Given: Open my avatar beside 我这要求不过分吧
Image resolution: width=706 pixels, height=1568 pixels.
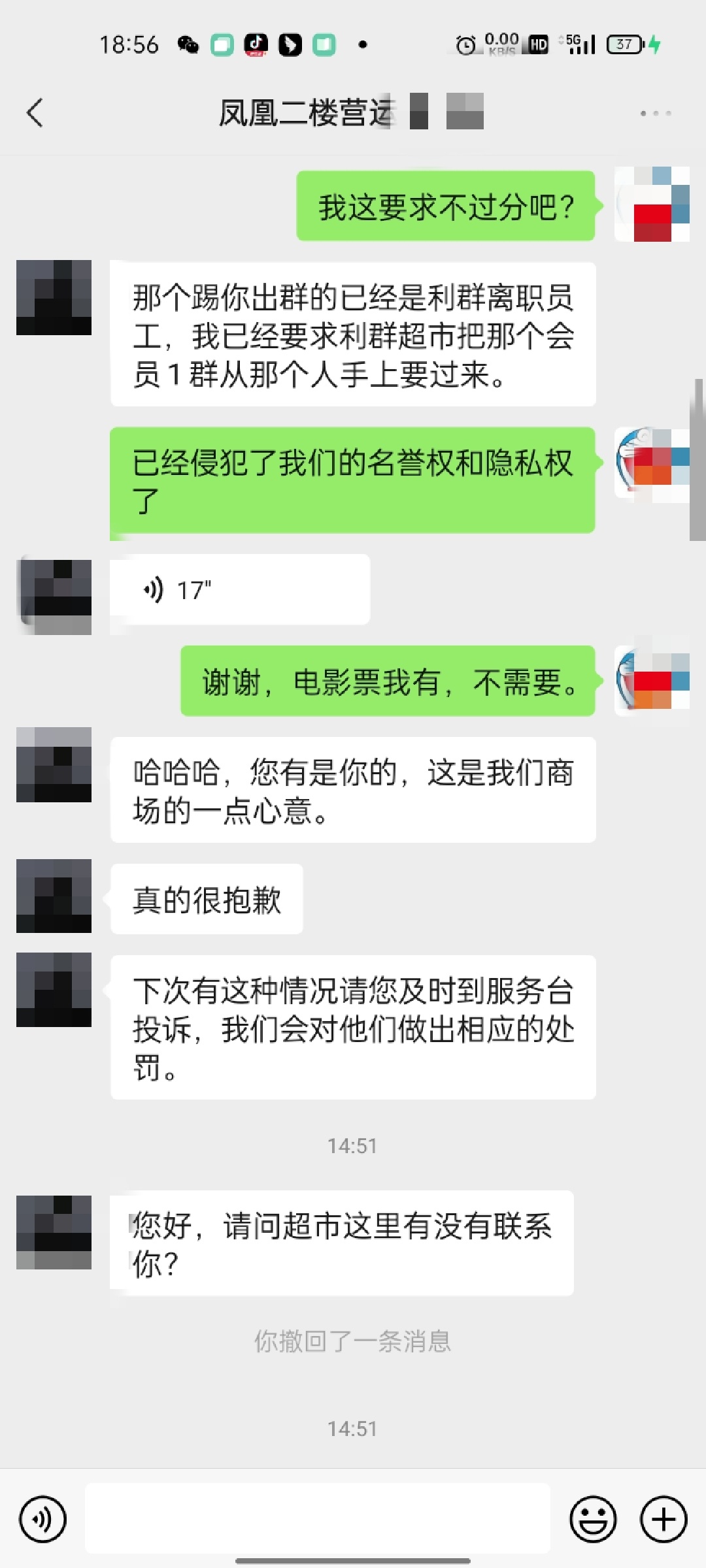Looking at the screenshot, I should pos(652,204).
